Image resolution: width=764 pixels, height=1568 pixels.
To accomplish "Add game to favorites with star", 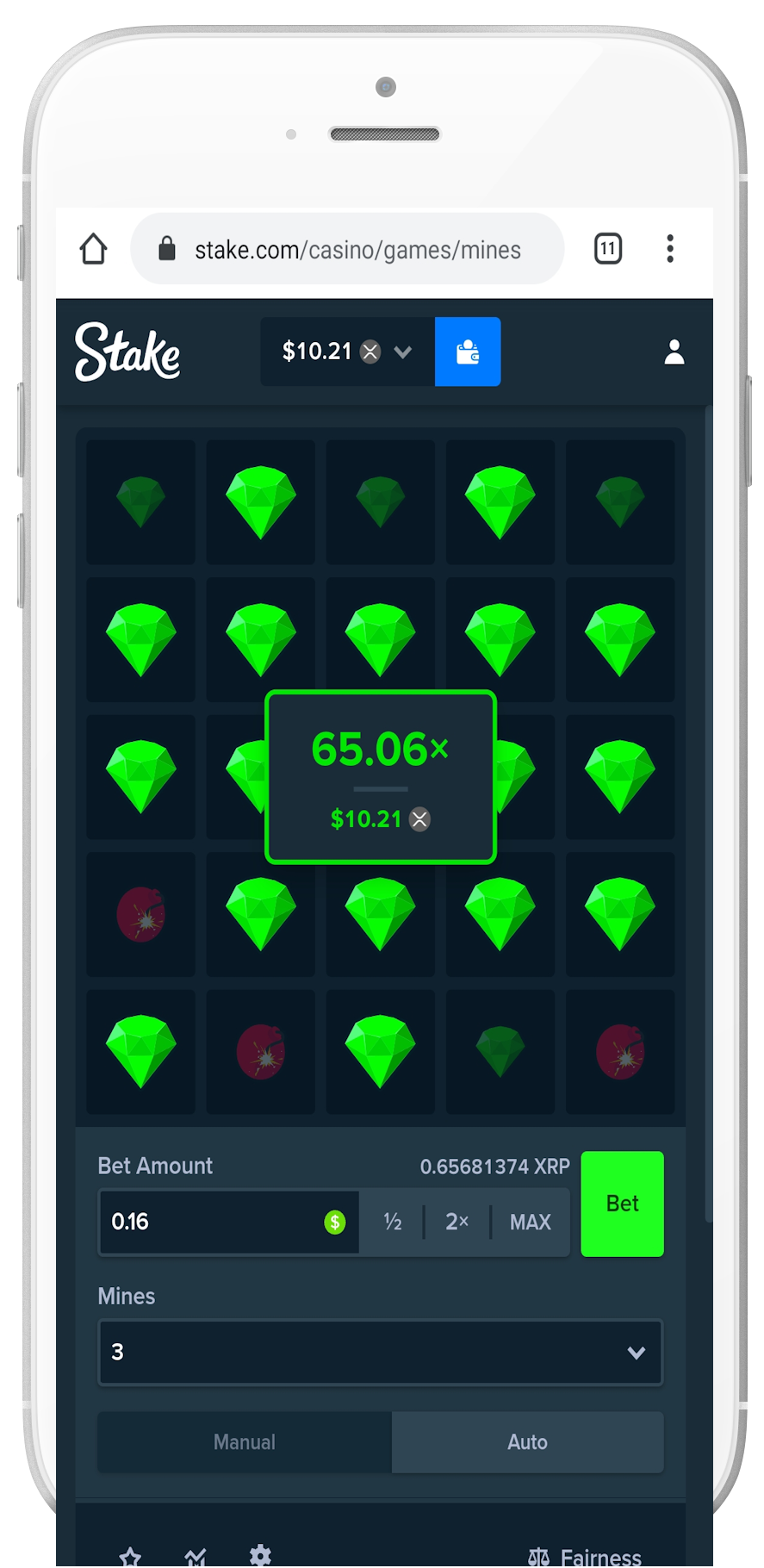I will tap(130, 1556).
